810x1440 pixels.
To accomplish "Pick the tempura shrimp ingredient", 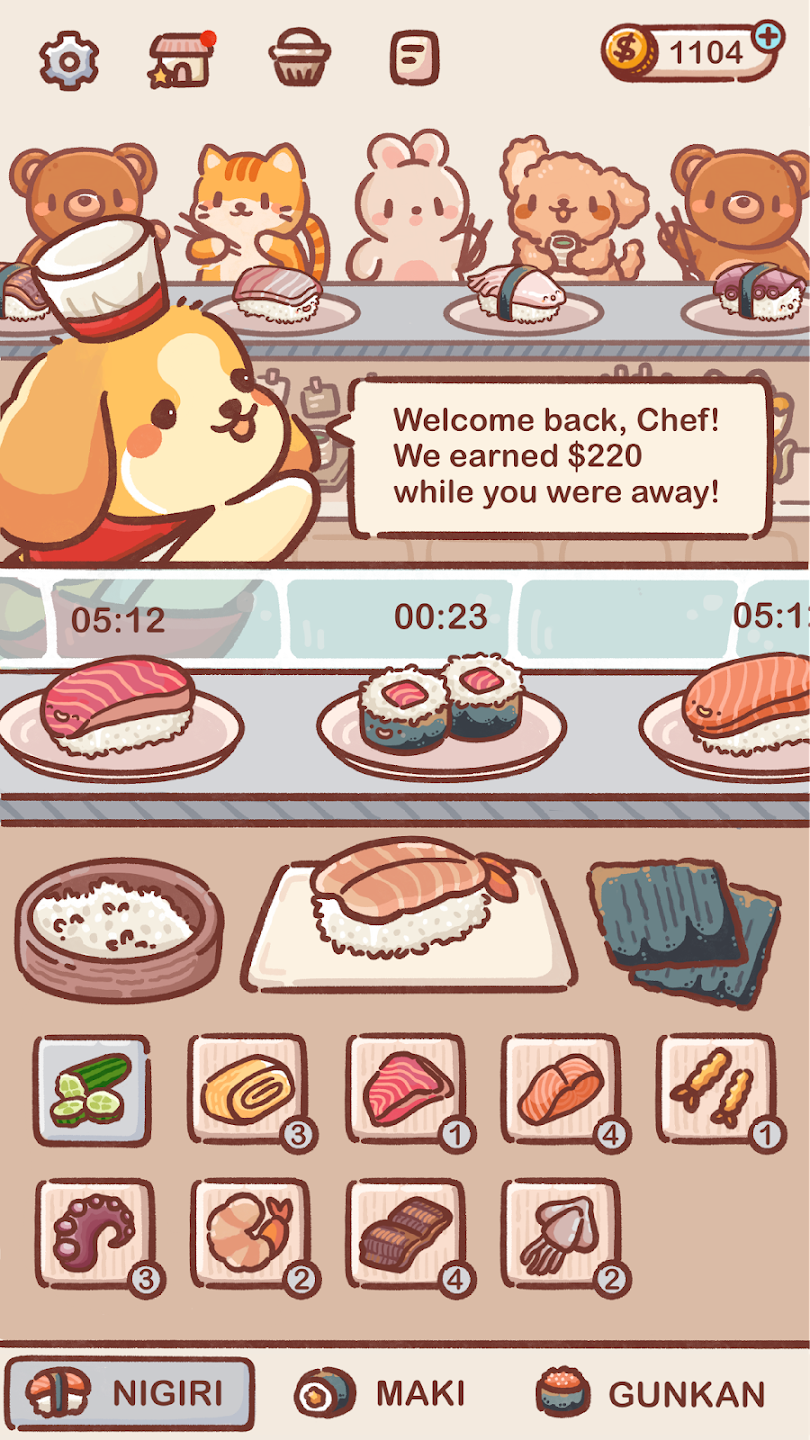I will click(716, 1090).
